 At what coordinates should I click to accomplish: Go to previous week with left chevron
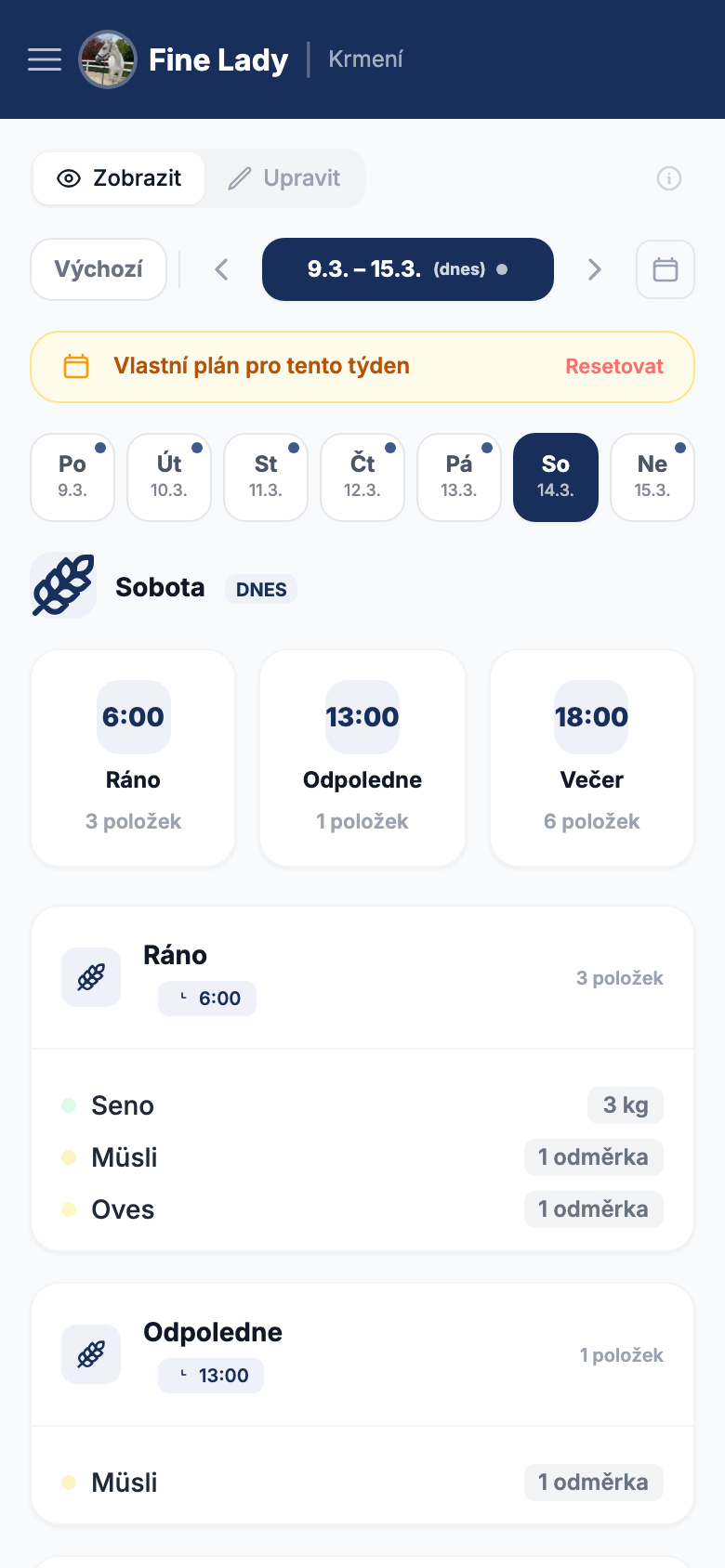click(x=221, y=269)
